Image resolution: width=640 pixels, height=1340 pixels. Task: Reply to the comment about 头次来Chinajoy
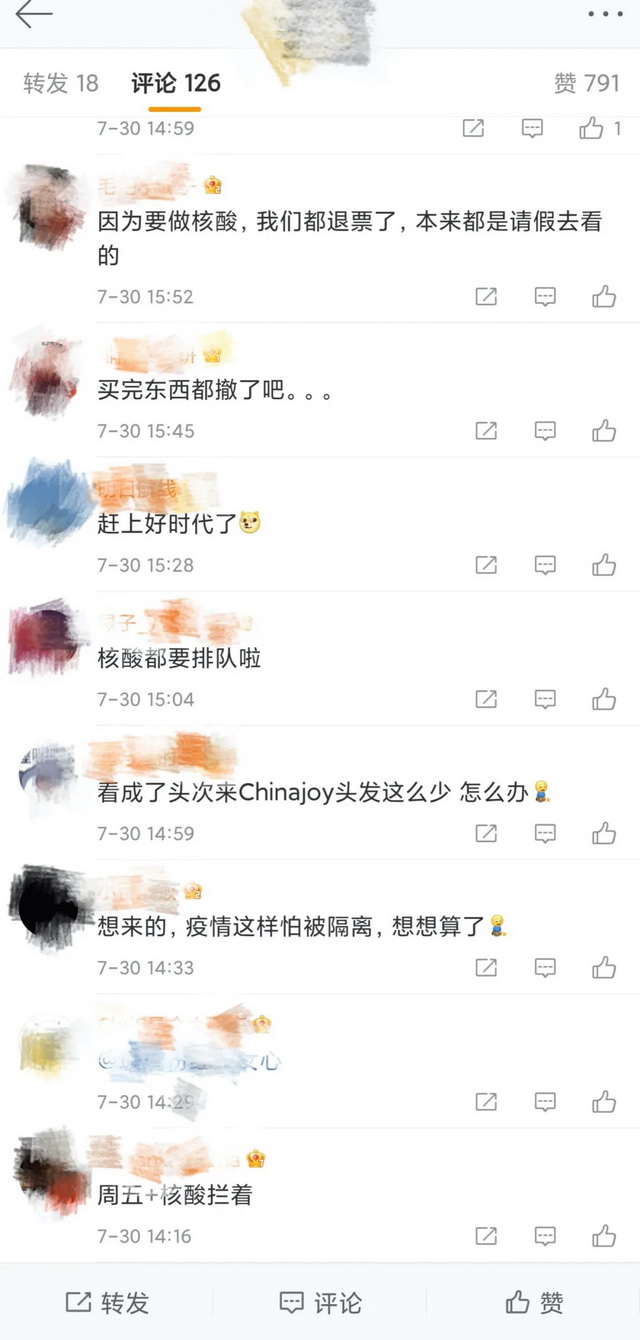[545, 833]
